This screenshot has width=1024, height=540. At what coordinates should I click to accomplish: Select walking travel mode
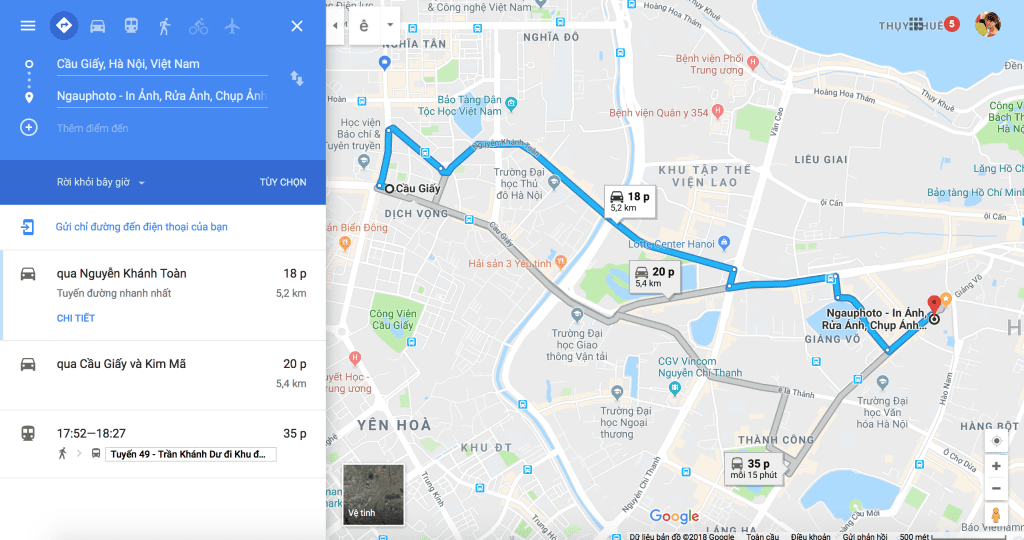pos(164,26)
